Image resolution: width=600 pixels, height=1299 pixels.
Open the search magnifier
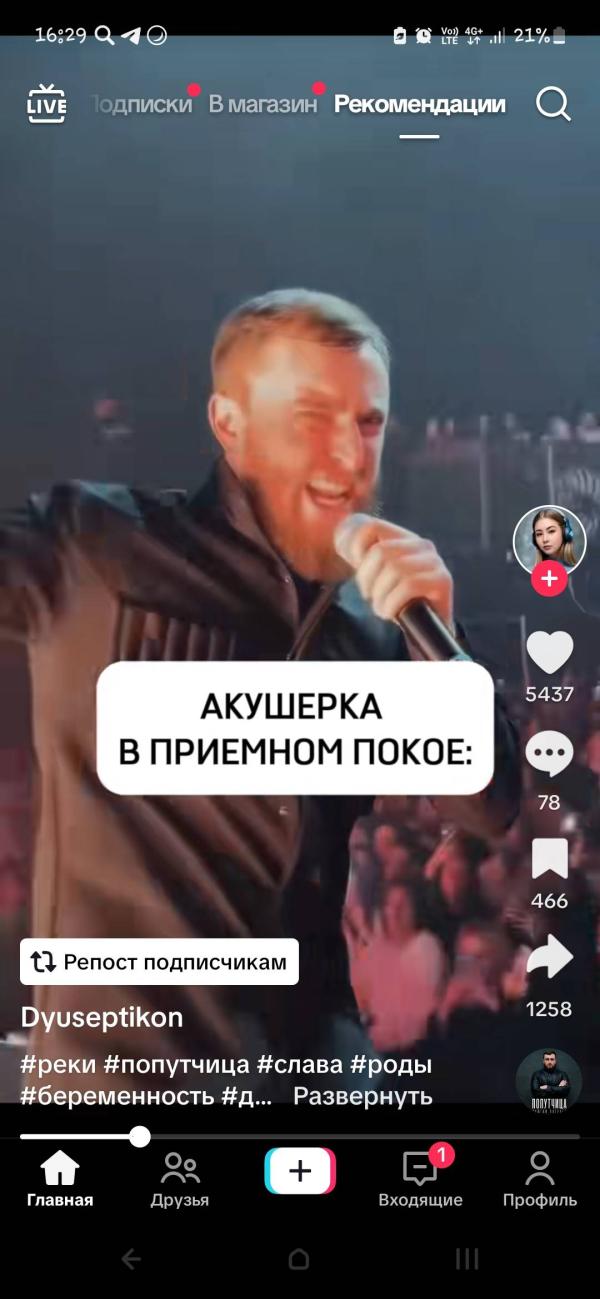(x=553, y=103)
